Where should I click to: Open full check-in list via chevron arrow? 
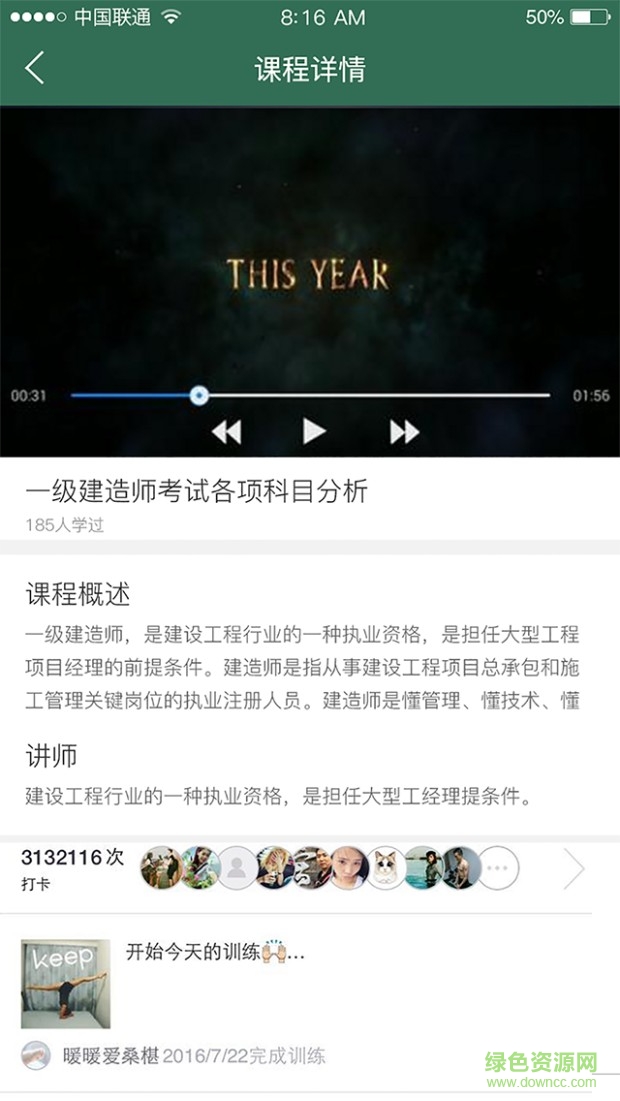point(574,869)
